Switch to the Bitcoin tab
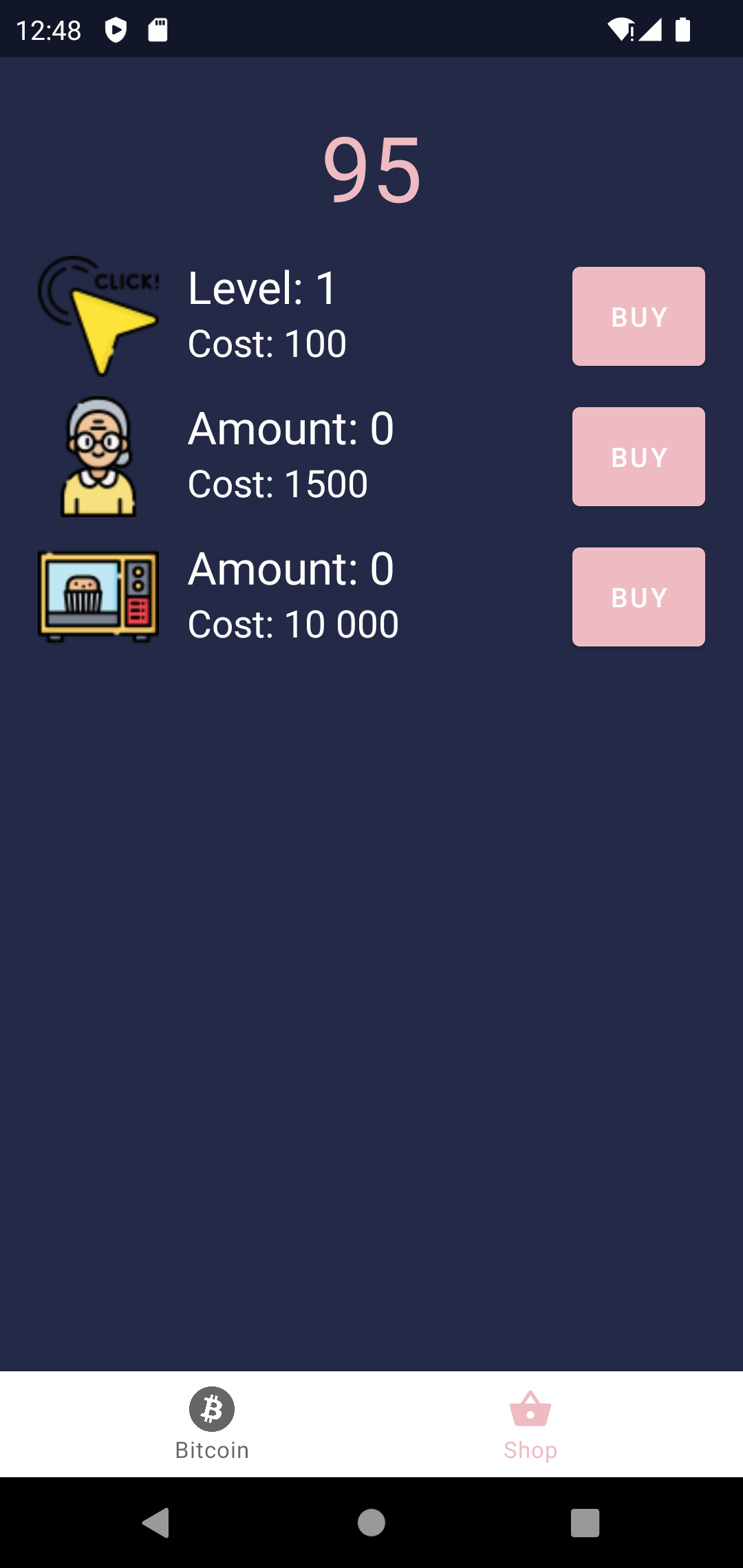The height and width of the screenshot is (1568, 743). coord(212,1424)
